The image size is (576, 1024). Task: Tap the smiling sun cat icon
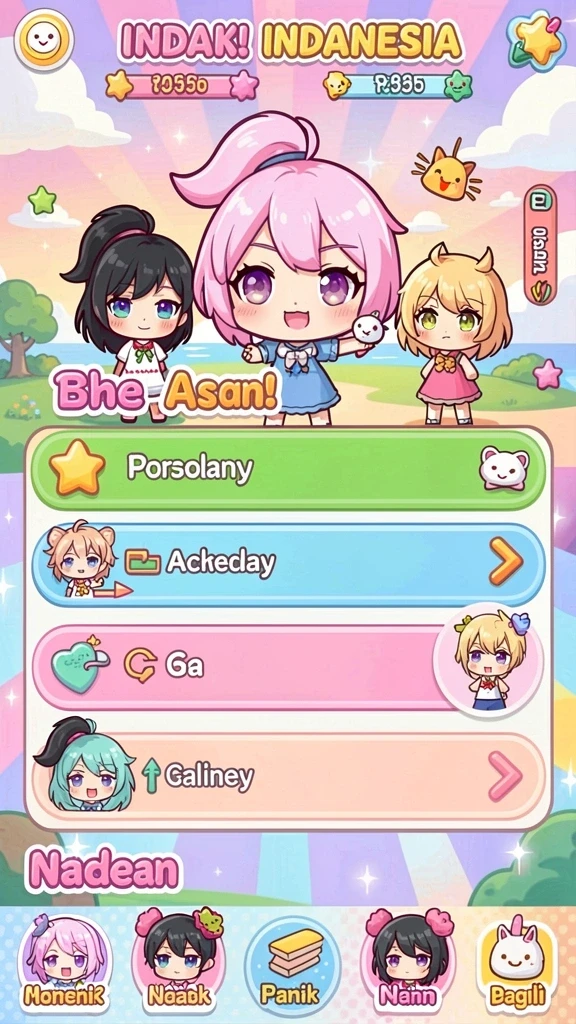pyautogui.click(x=446, y=172)
